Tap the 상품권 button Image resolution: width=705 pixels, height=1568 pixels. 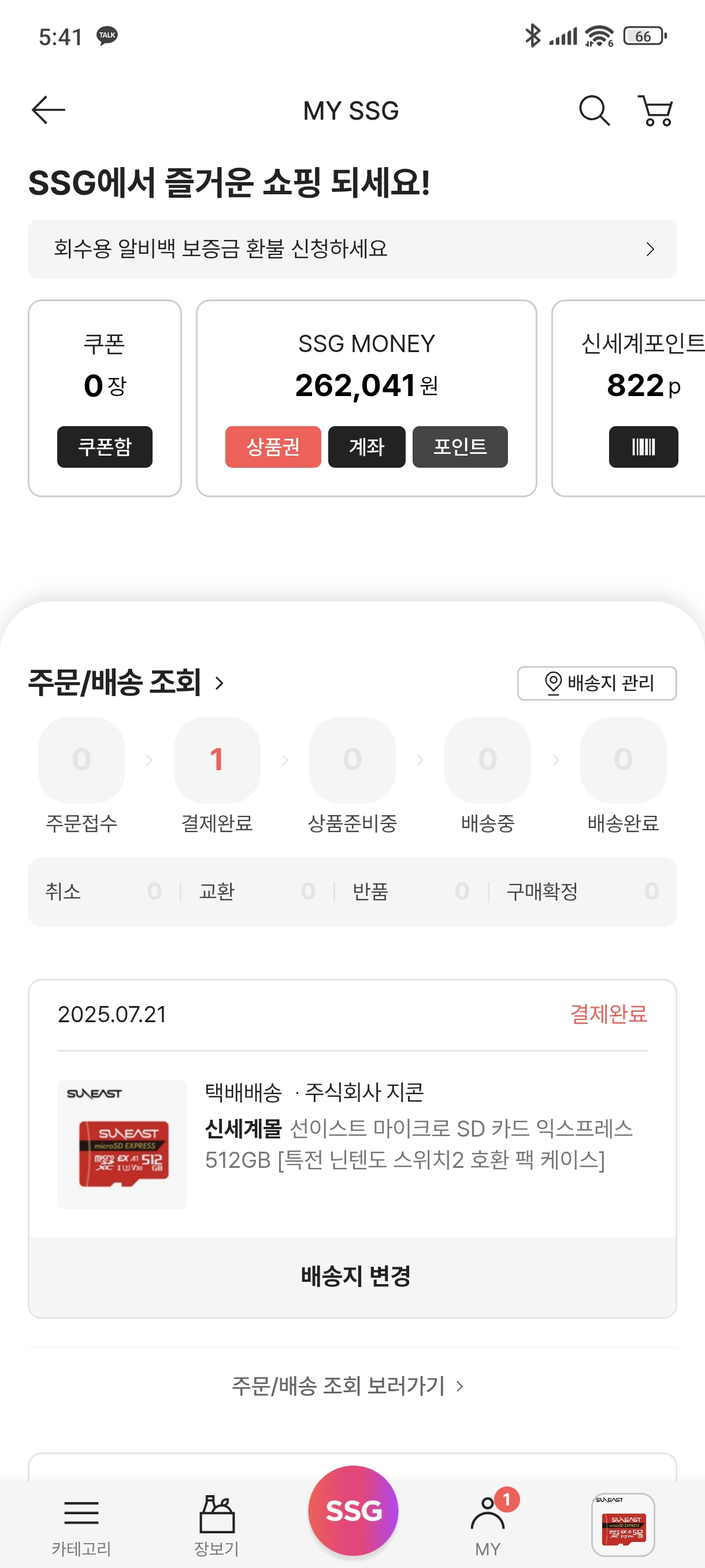click(273, 447)
